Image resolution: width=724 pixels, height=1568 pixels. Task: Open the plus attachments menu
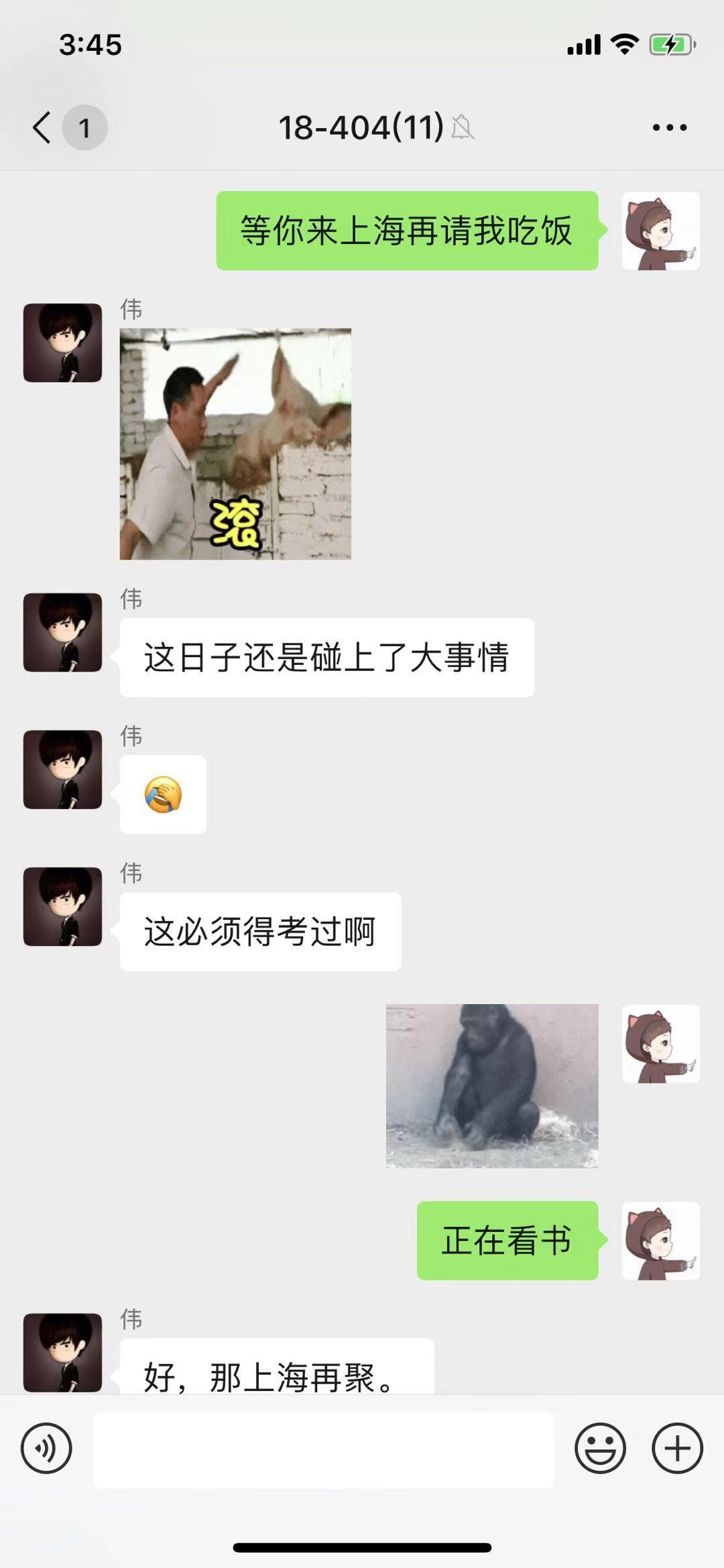click(677, 1448)
